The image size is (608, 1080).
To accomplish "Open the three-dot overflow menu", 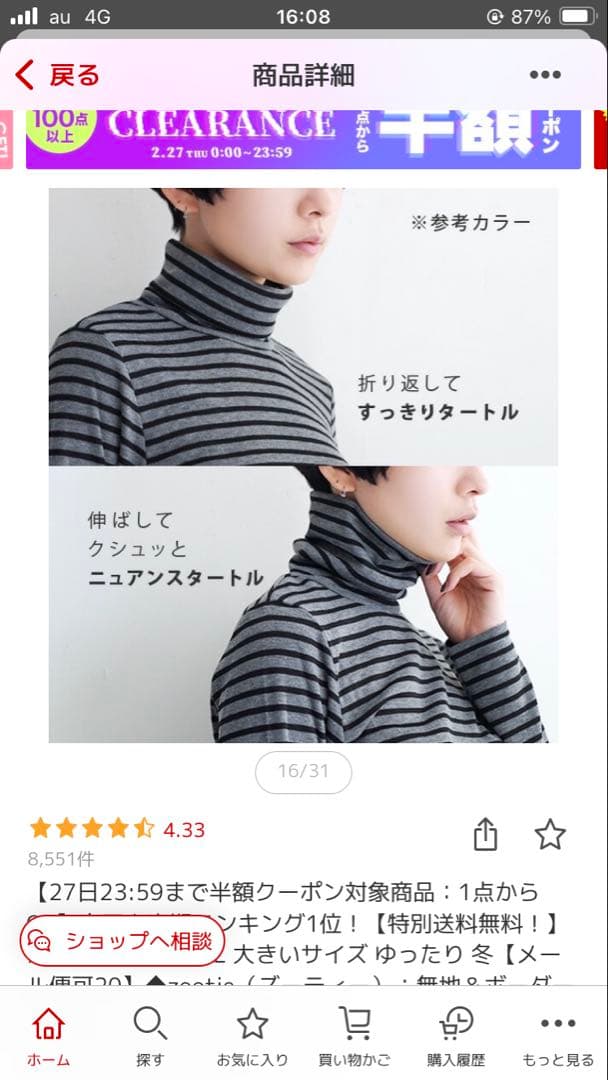I will [545, 75].
